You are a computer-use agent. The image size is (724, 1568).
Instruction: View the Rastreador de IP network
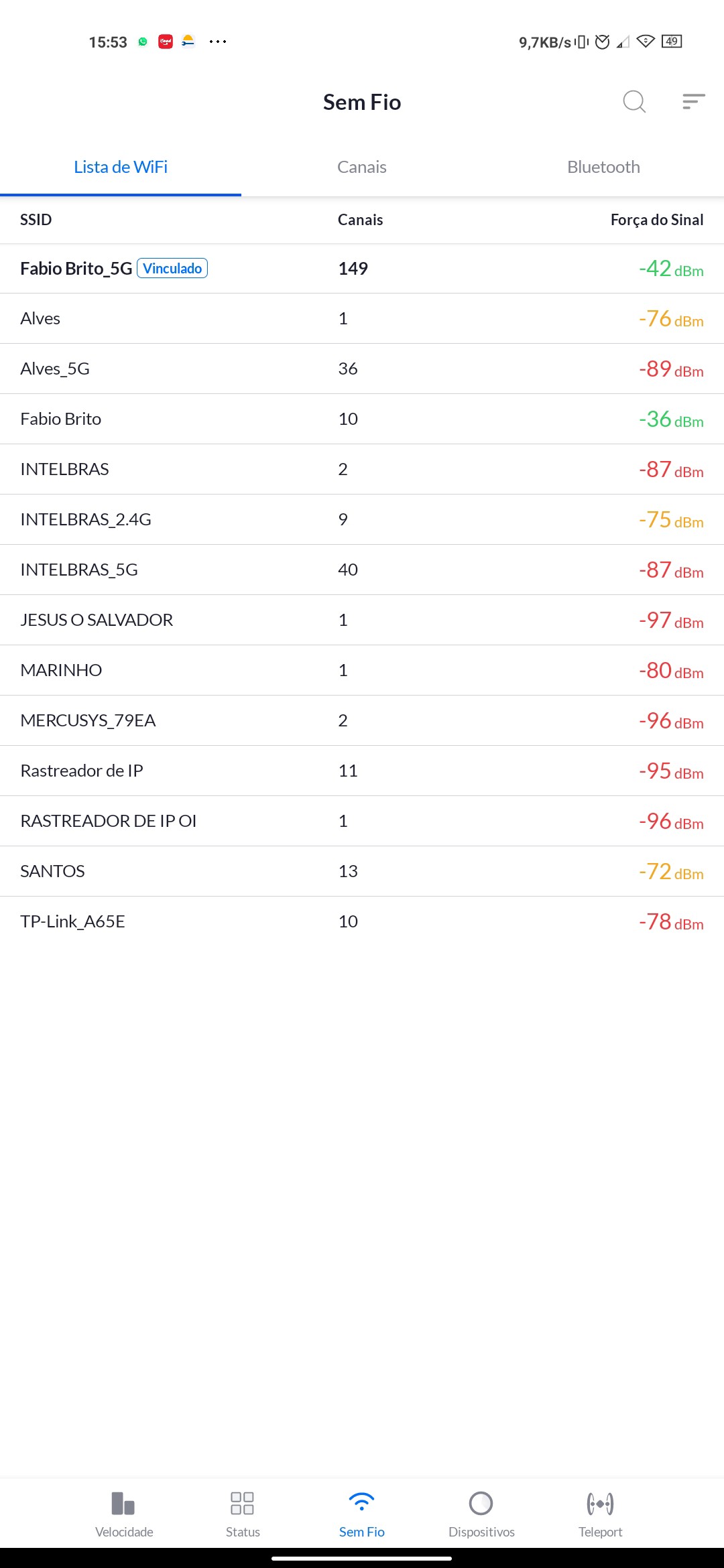pos(362,771)
